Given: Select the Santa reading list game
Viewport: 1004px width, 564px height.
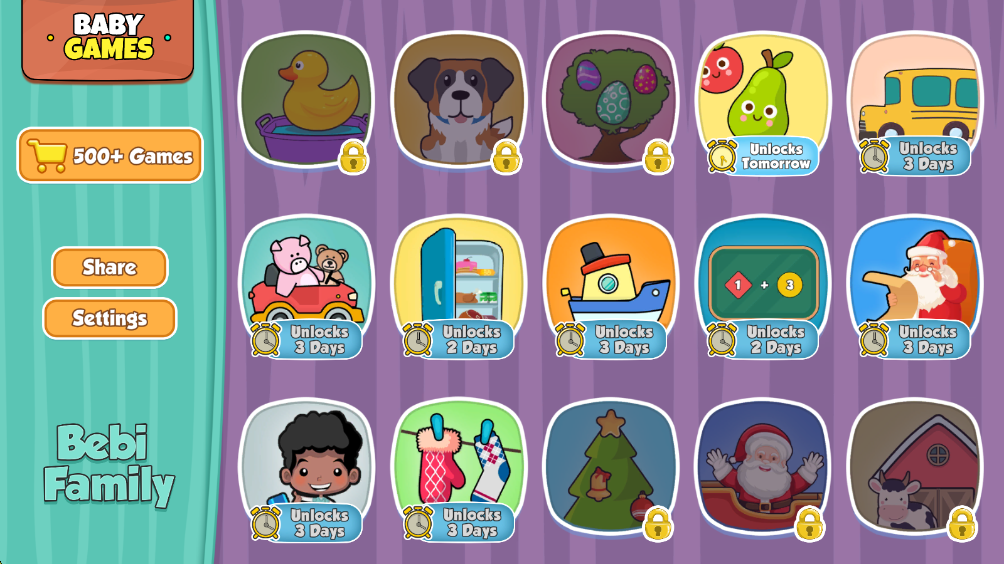Looking at the screenshot, I should click(914, 284).
